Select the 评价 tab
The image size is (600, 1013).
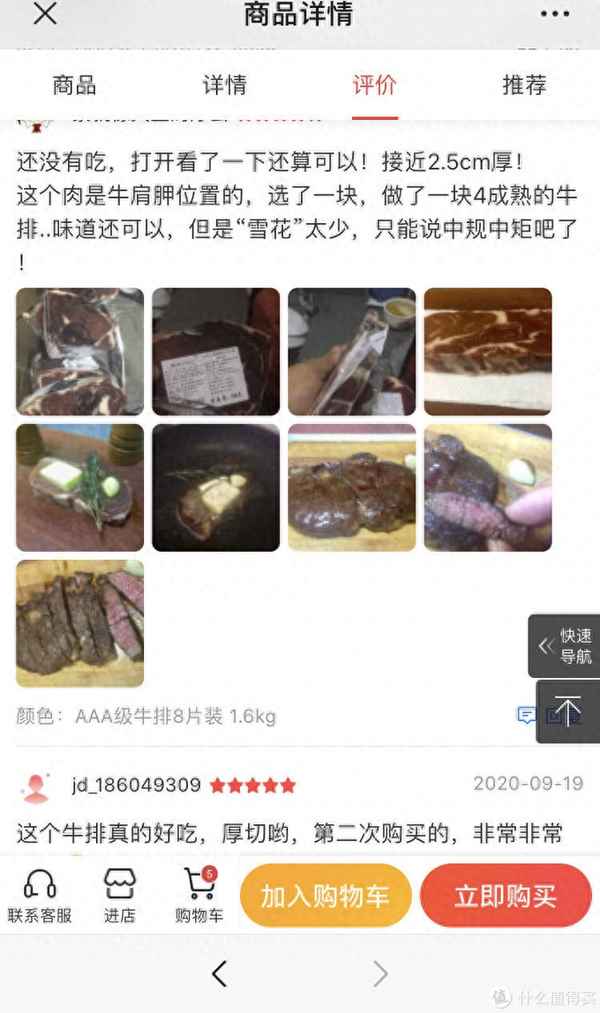click(375, 85)
